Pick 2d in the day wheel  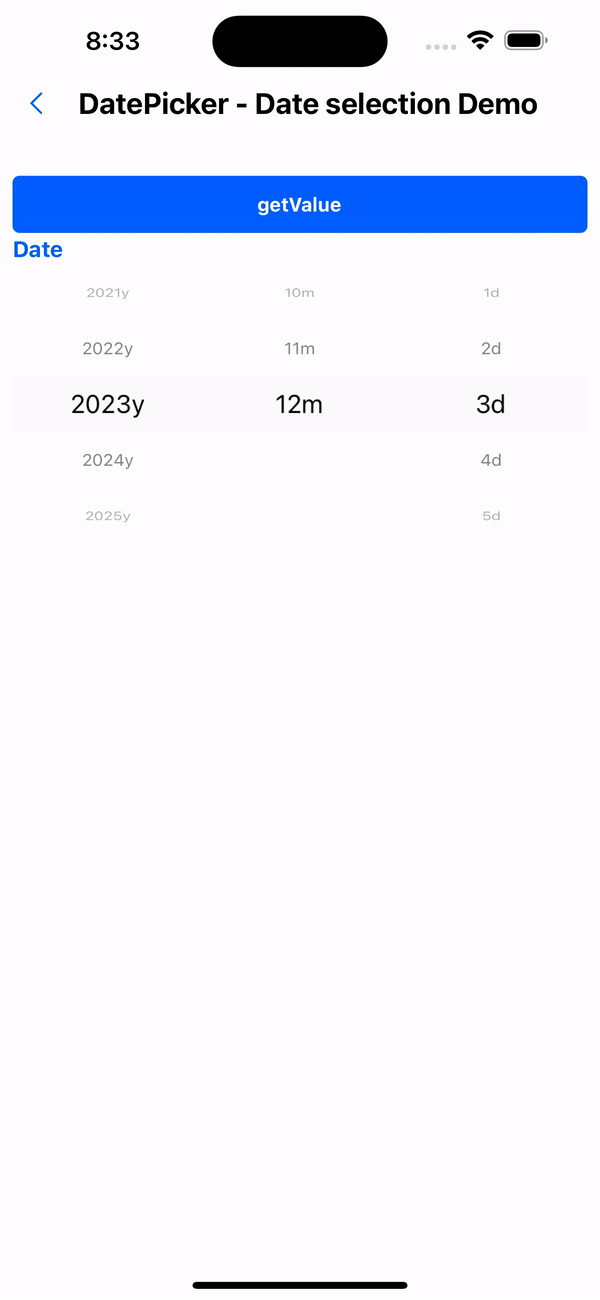491,349
